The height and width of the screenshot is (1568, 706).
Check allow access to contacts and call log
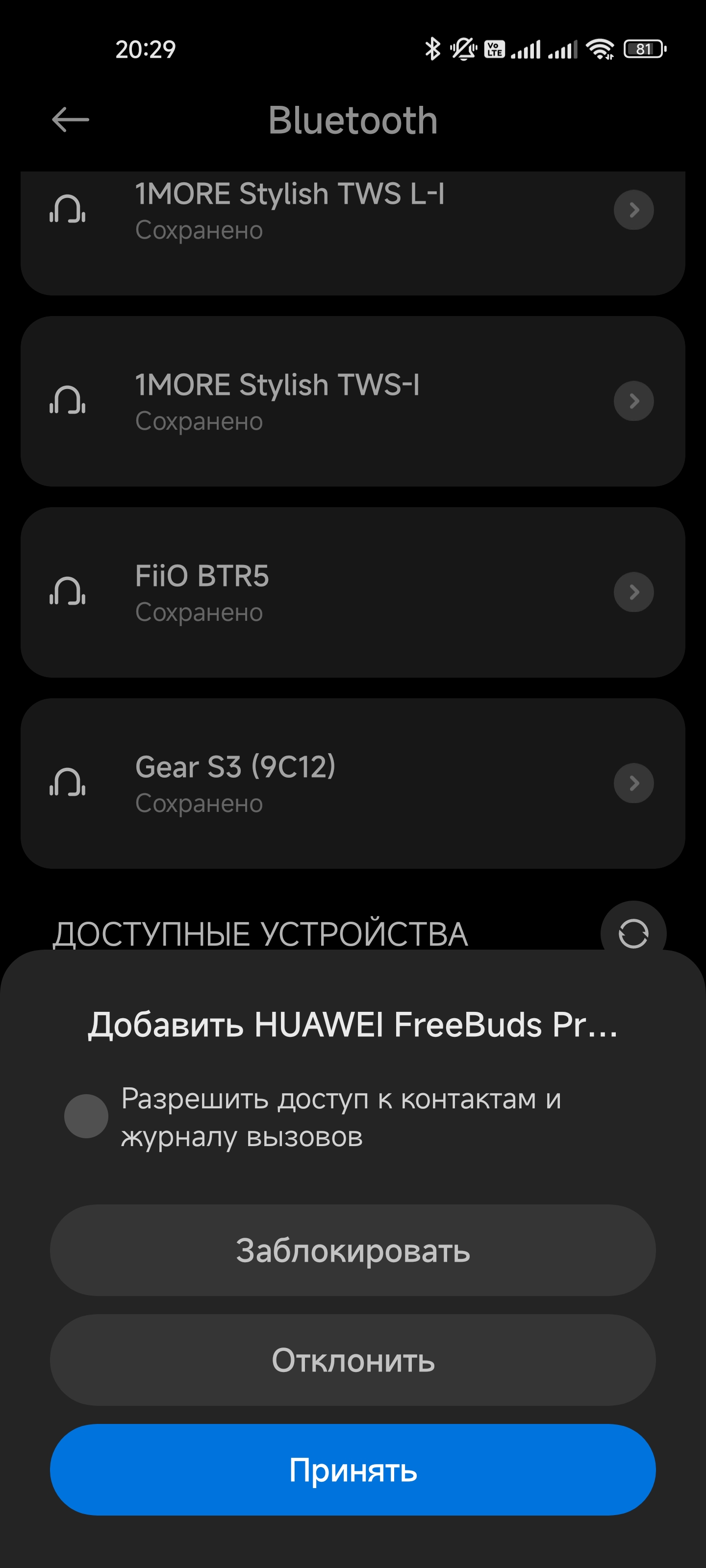86,1116
